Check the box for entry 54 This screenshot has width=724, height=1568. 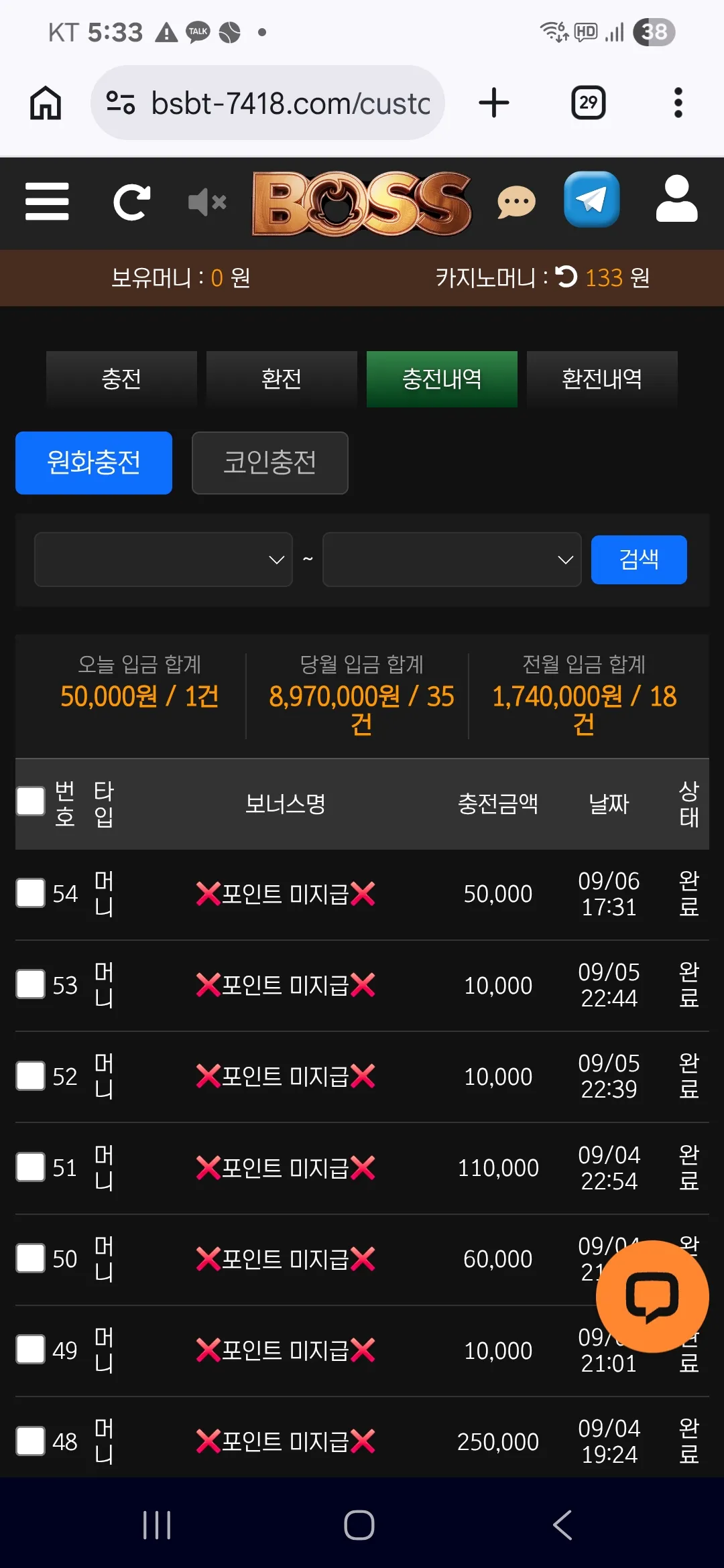pos(31,893)
